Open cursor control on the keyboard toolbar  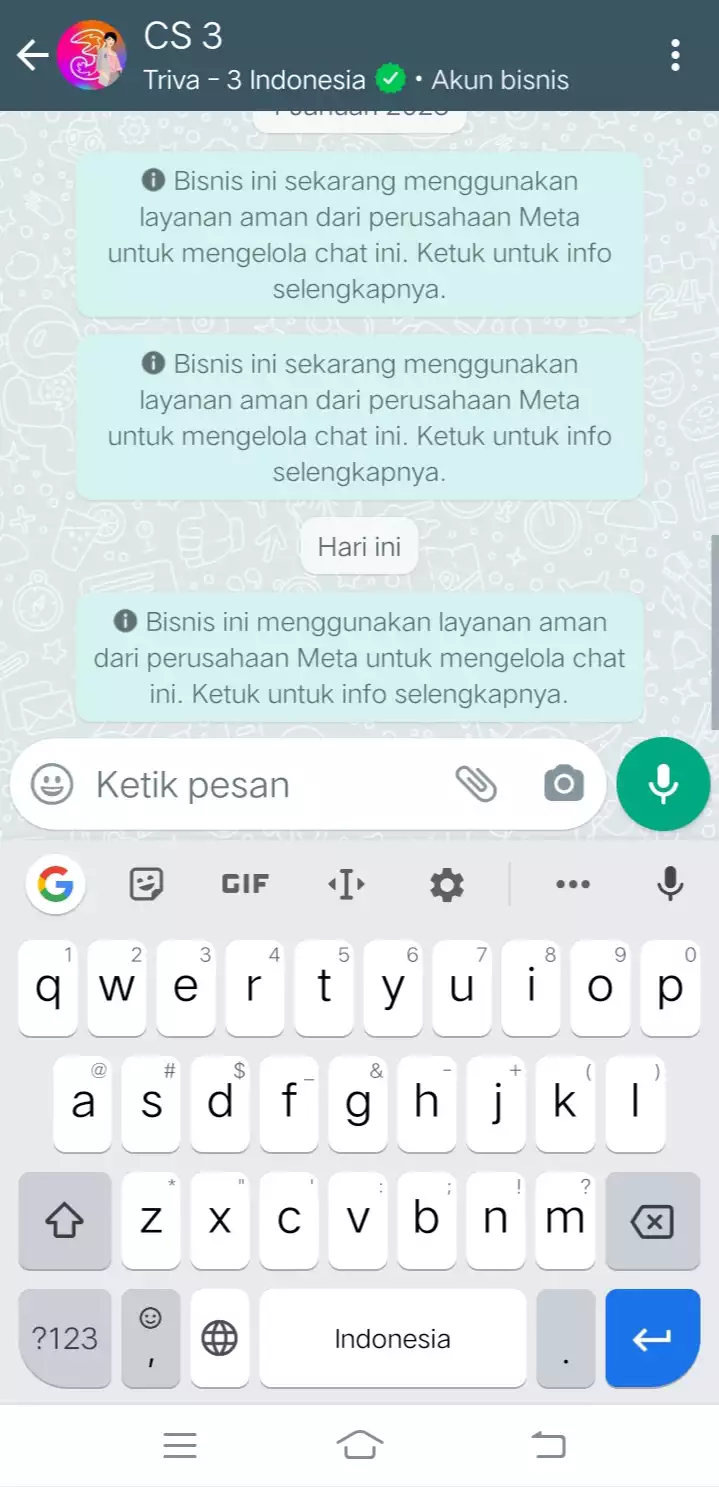tap(346, 884)
